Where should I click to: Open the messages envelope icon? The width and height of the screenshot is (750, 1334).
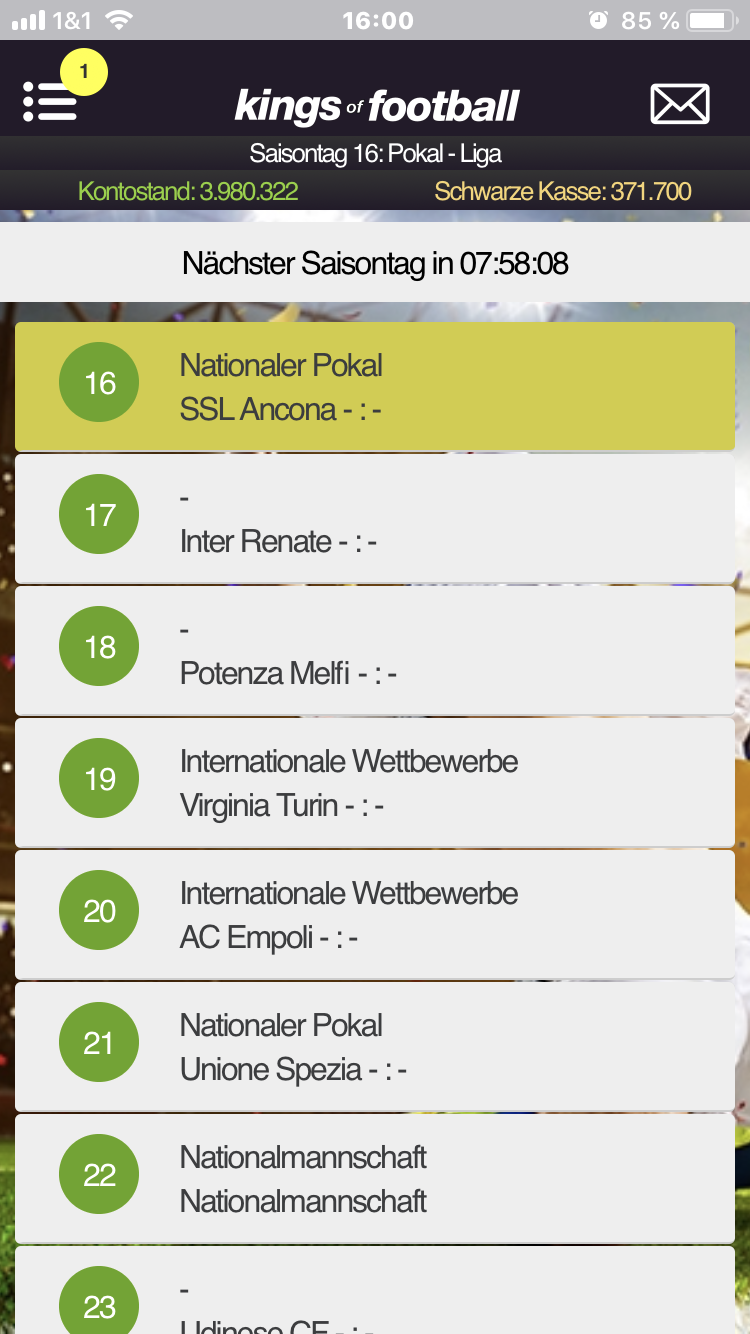click(x=680, y=104)
